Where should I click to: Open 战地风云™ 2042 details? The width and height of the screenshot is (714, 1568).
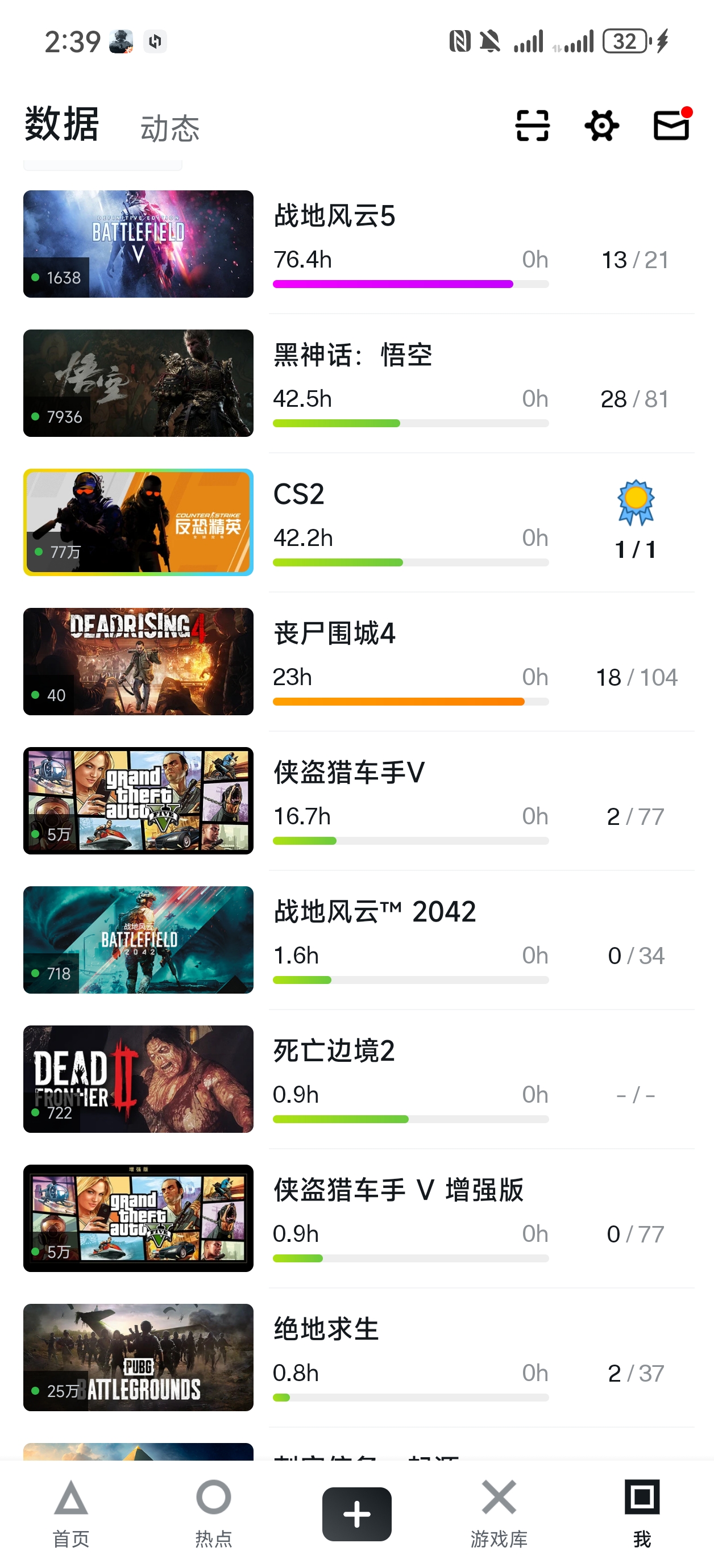pos(358,940)
